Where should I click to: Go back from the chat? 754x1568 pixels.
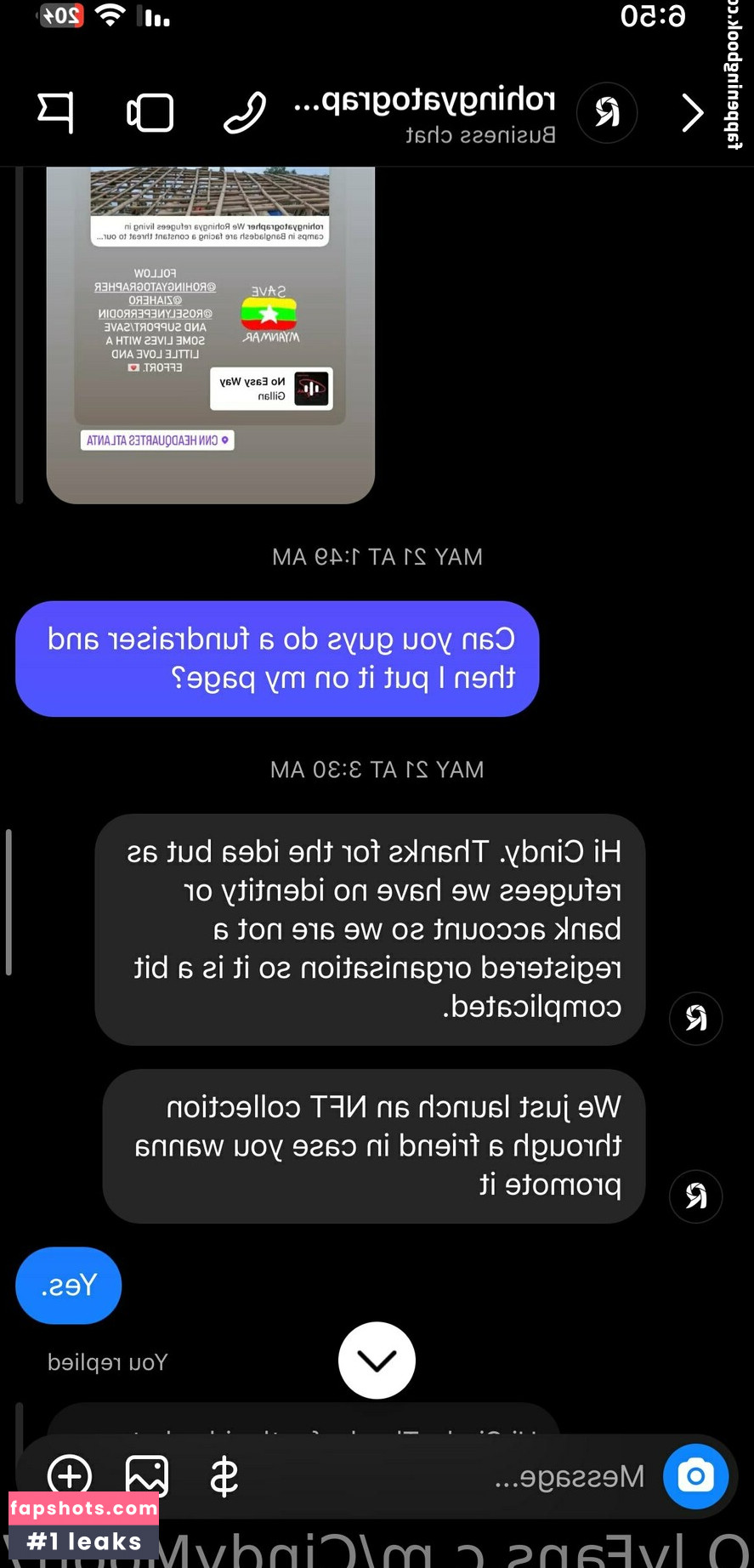pyautogui.click(x=693, y=113)
